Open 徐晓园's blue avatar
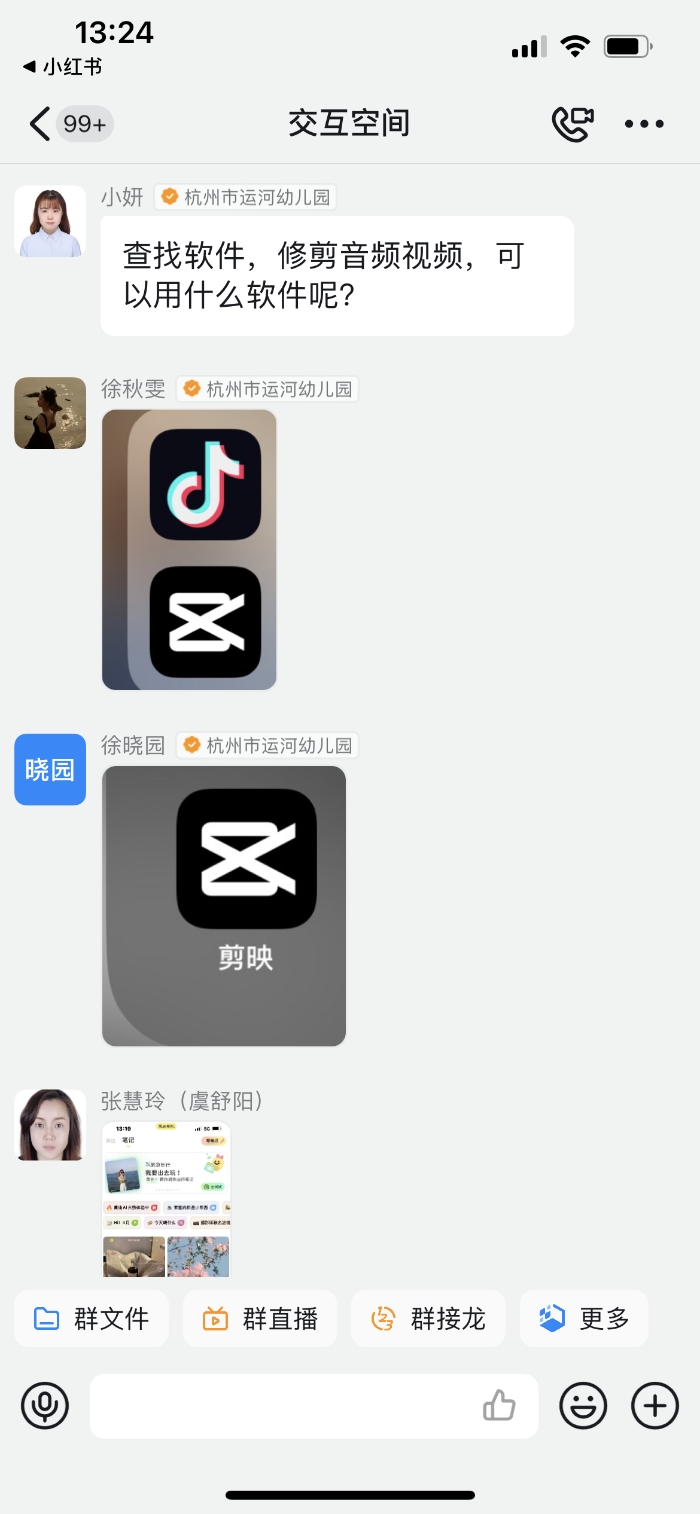Image resolution: width=700 pixels, height=1514 pixels. click(50, 769)
